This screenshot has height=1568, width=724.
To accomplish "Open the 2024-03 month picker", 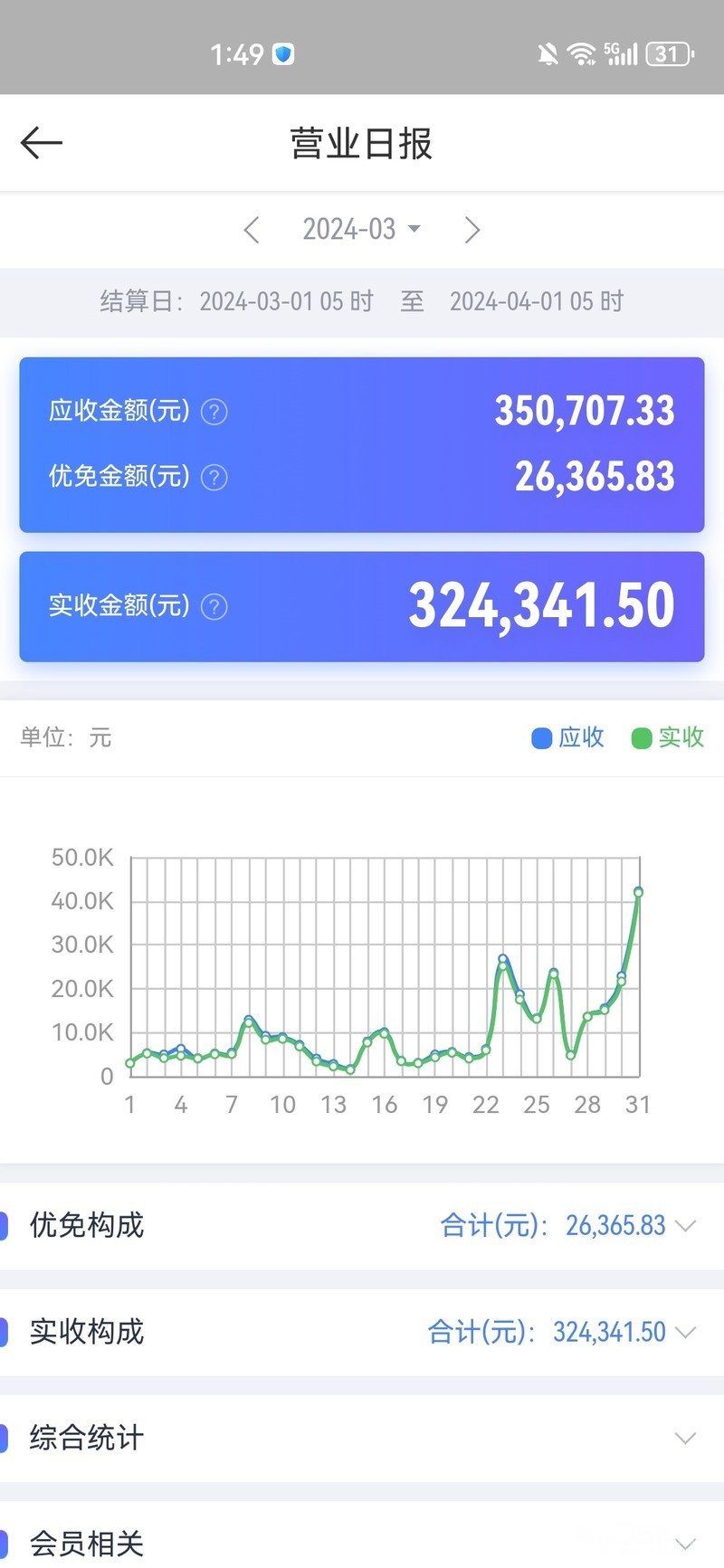I will (361, 229).
